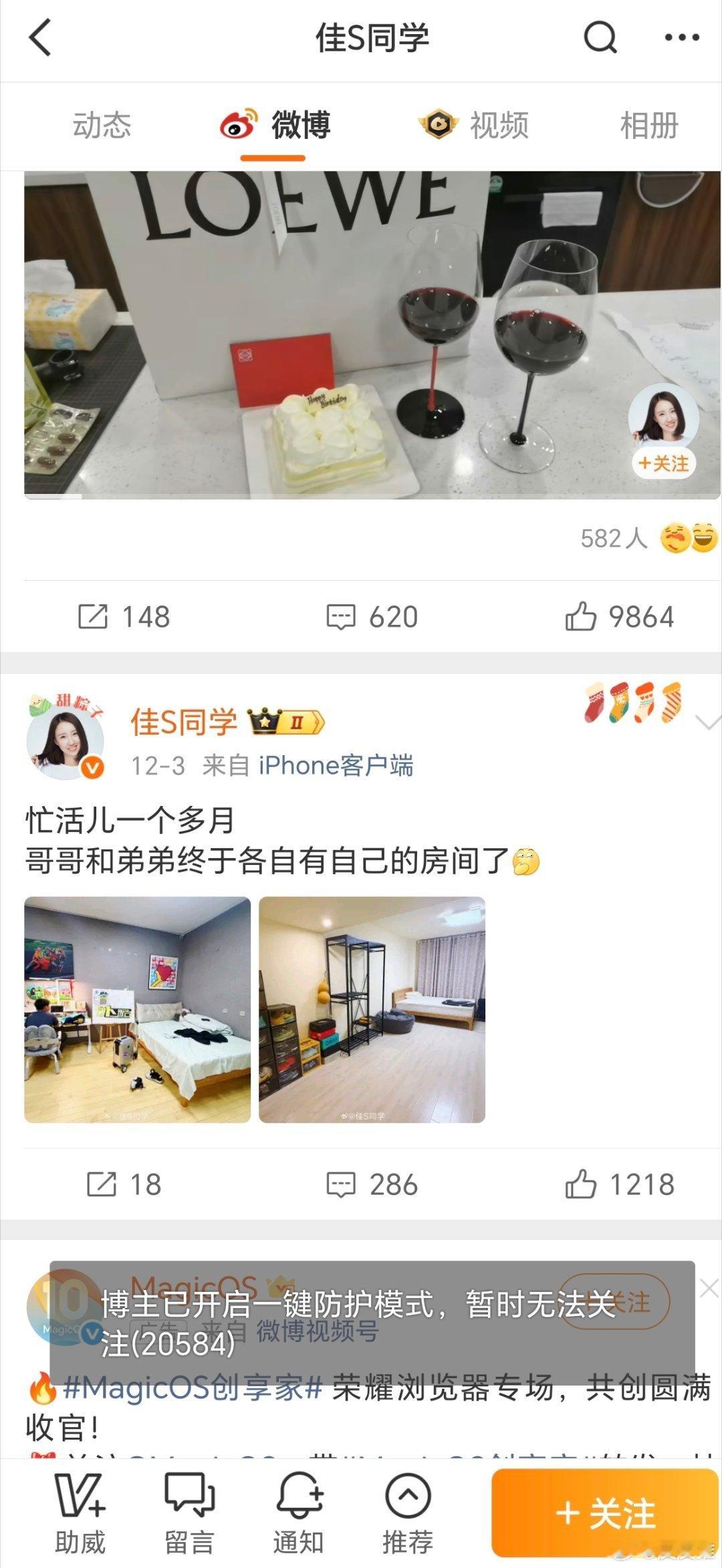Tap the orange +关注 follow button
Screen dimensions: 722x1568
click(604, 1512)
